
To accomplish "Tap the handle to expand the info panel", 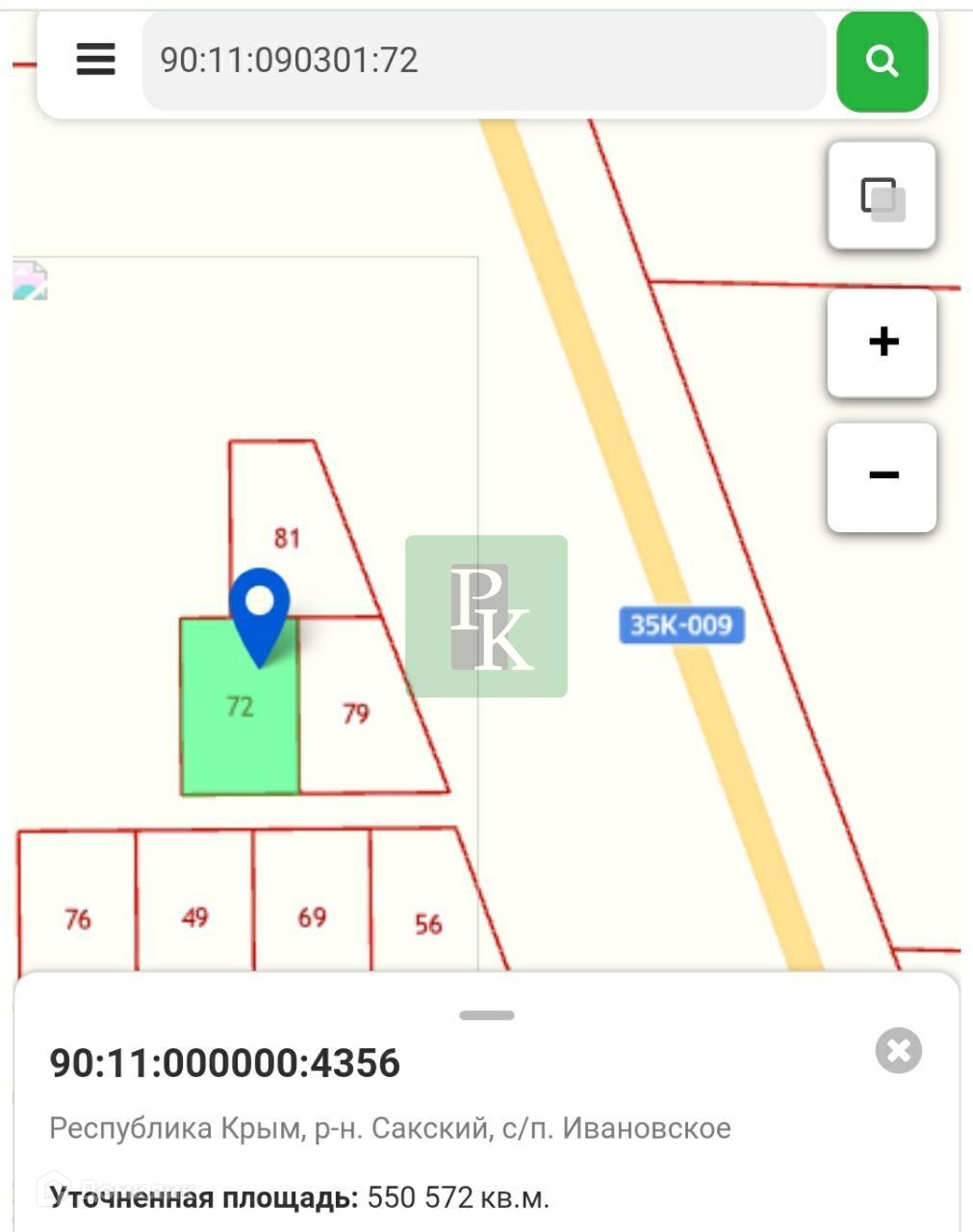I will point(487,1015).
